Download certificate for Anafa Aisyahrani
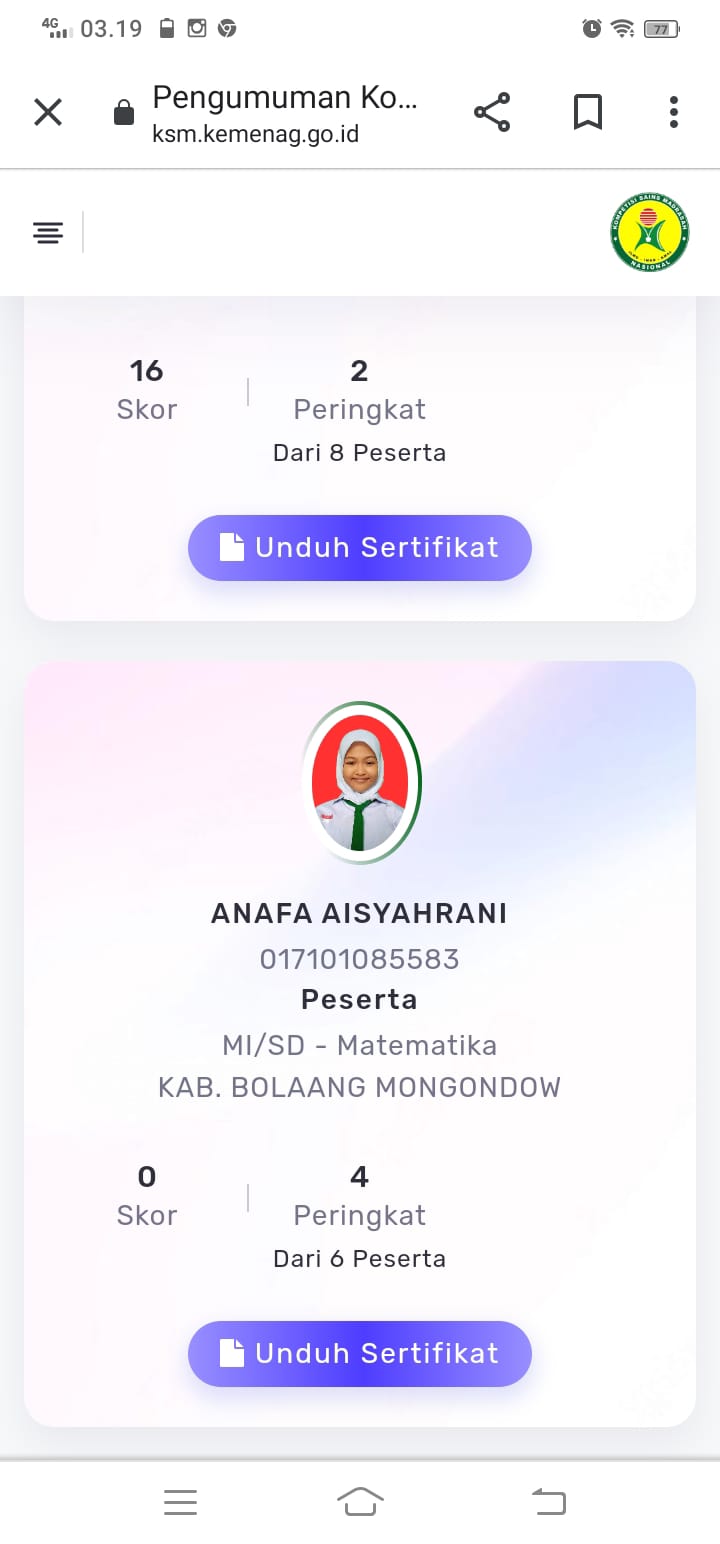This screenshot has height=1544, width=720. click(x=360, y=1354)
